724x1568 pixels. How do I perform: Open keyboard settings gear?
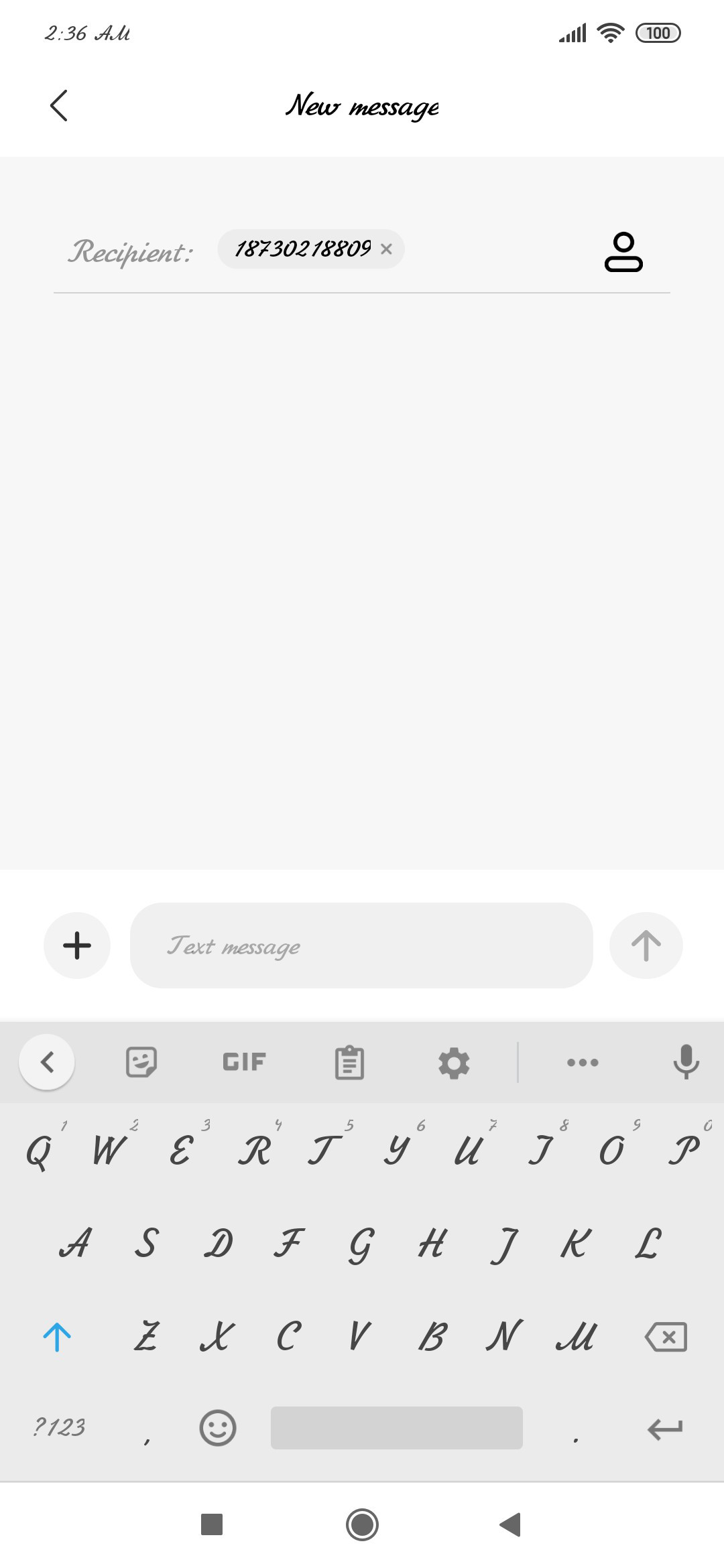click(x=454, y=1063)
